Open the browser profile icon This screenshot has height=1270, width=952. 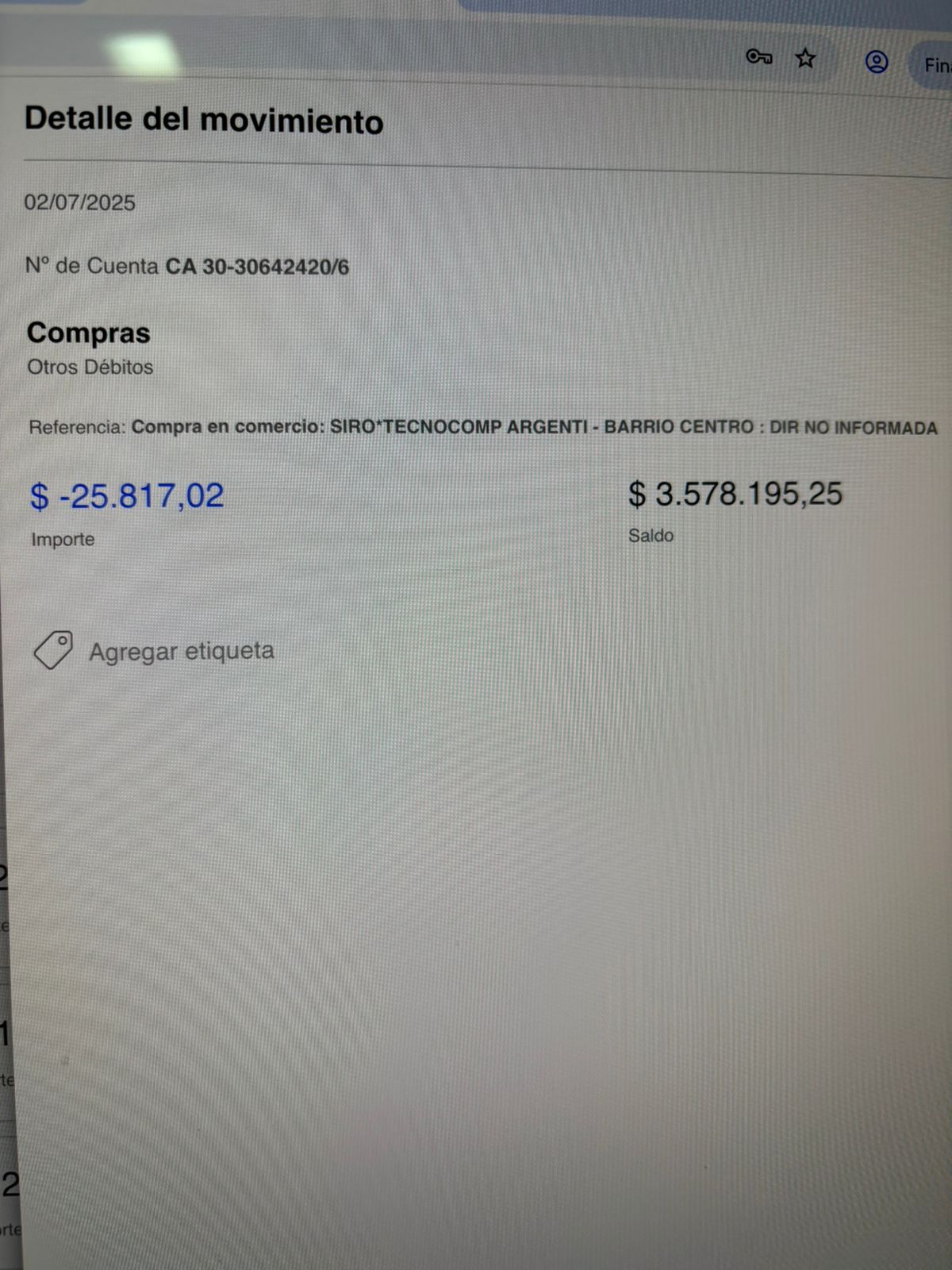click(x=876, y=62)
